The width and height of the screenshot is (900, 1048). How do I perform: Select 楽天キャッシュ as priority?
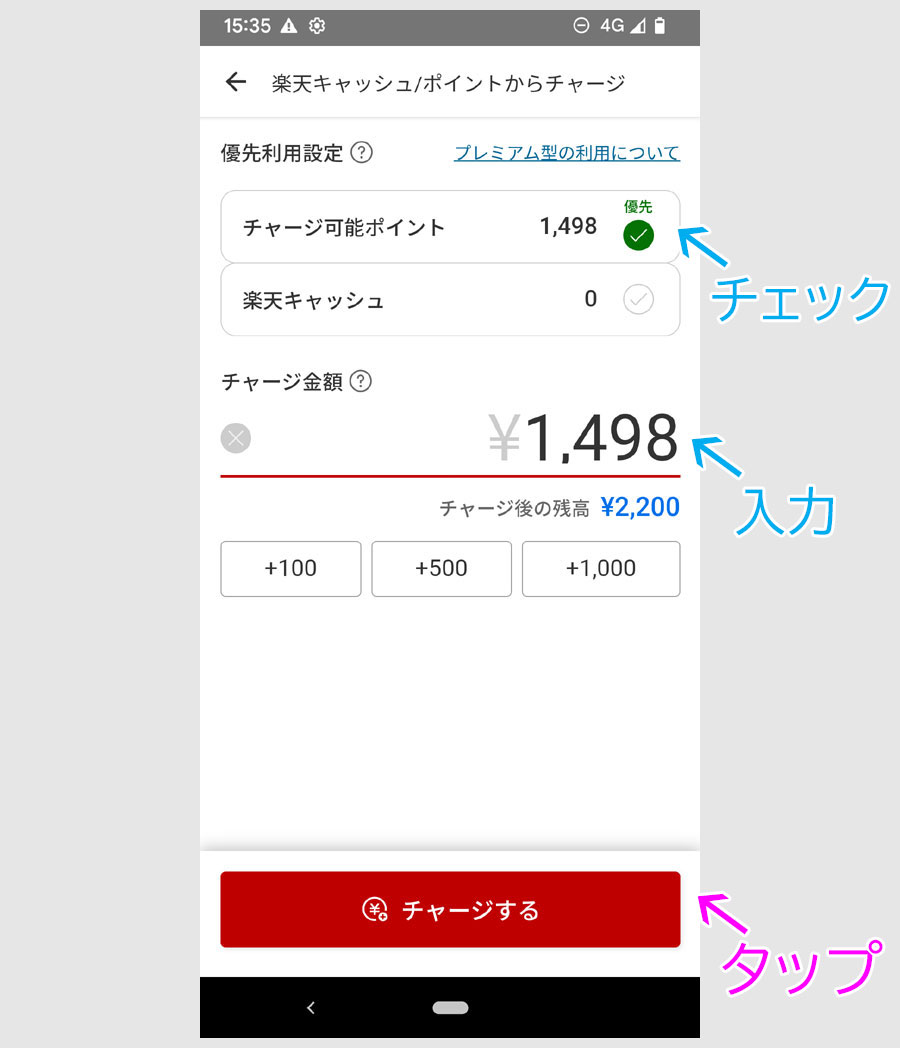point(450,299)
